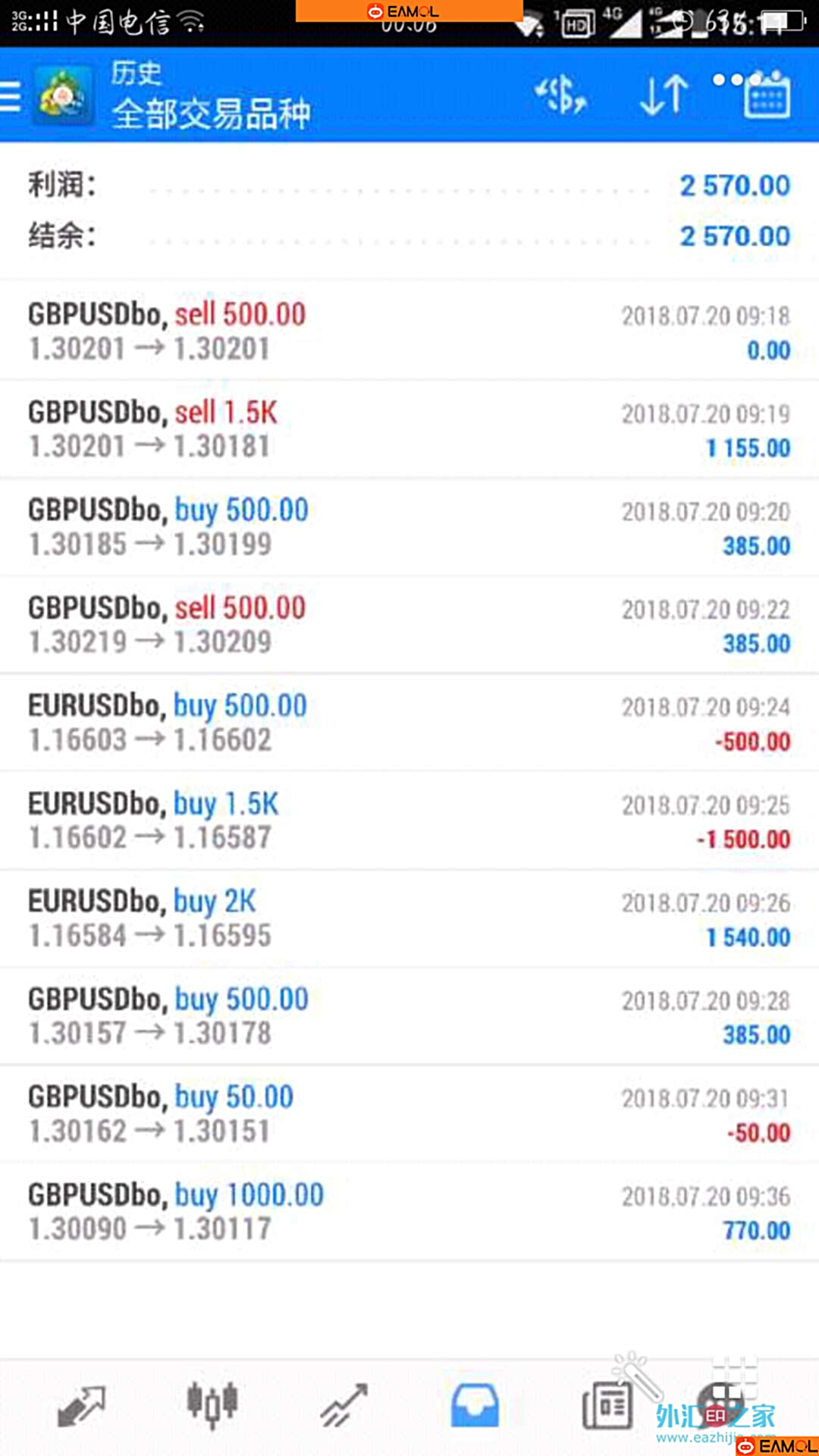Switch to the Quotes tab
819x1456 pixels.
(x=82, y=1407)
